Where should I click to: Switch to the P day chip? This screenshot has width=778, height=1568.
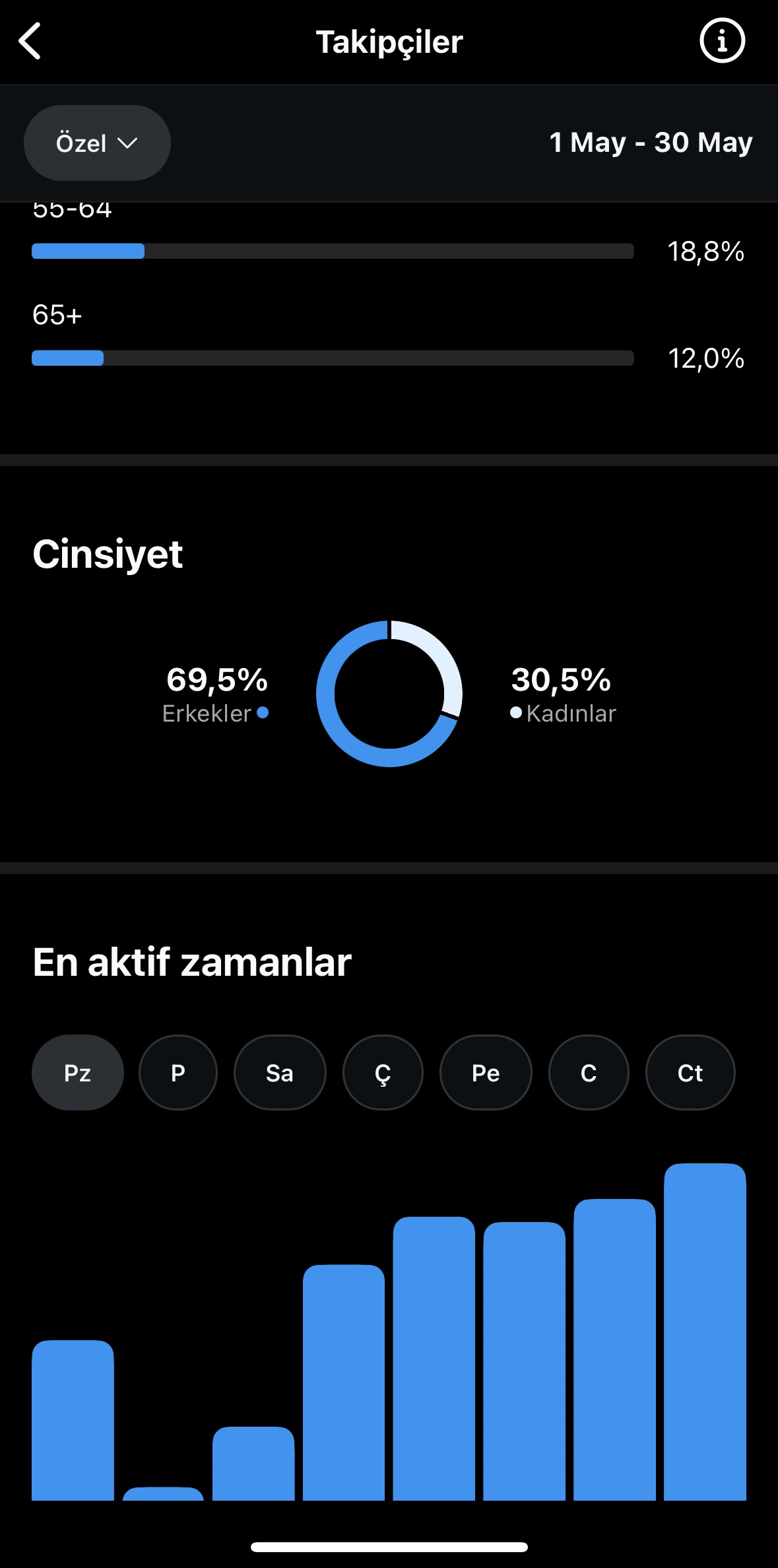(178, 1073)
